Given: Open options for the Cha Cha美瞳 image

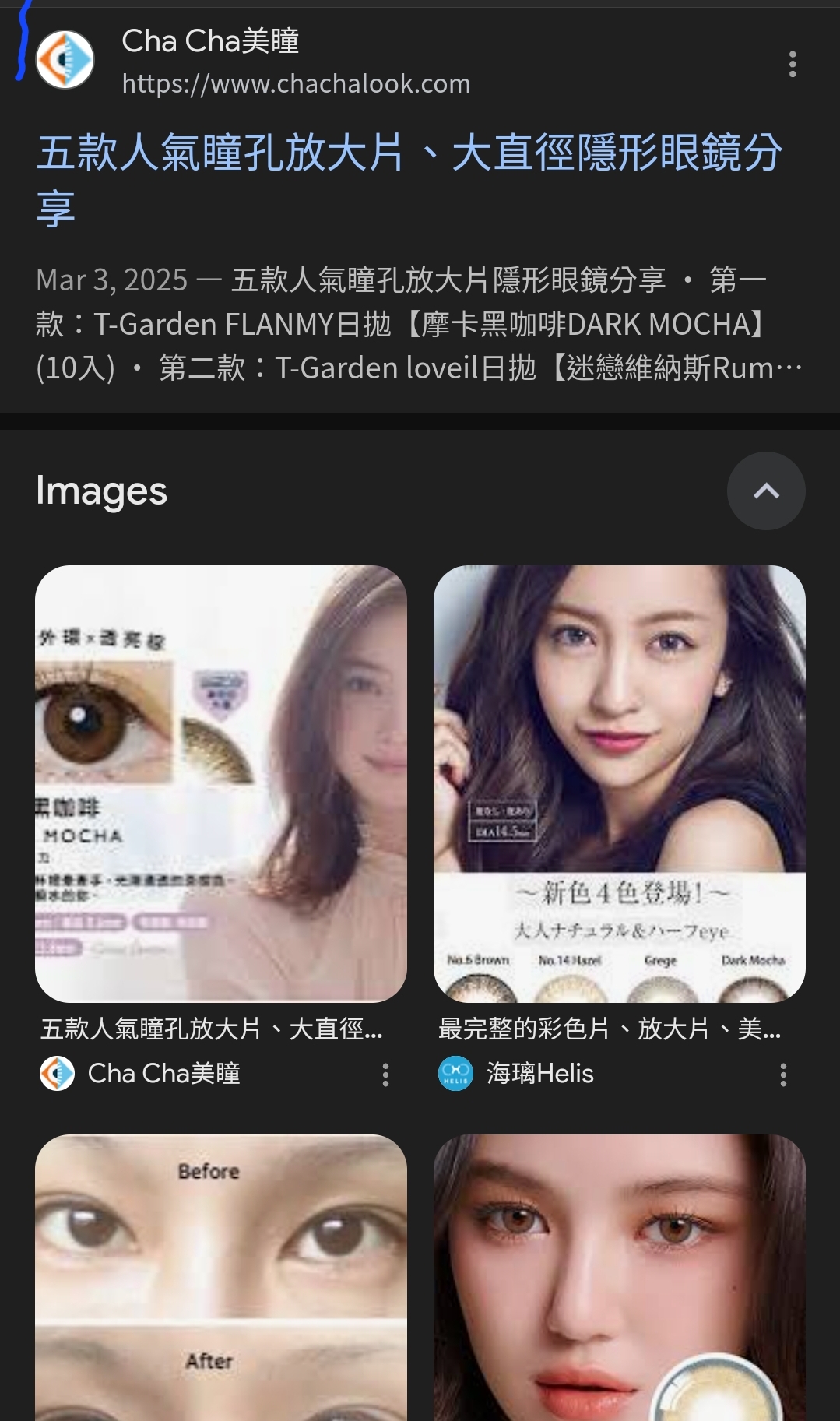Looking at the screenshot, I should 385,1075.
